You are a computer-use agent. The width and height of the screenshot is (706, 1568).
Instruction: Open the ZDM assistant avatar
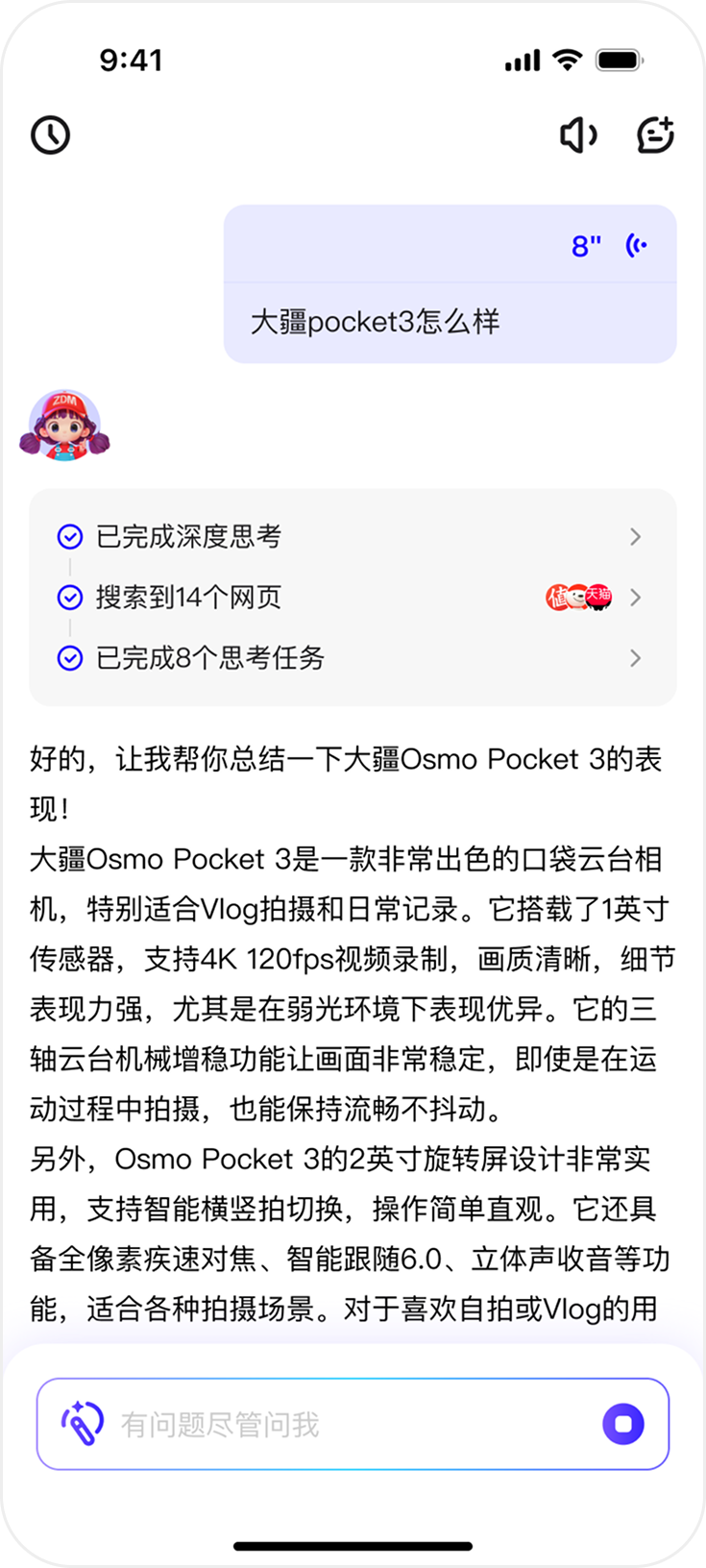(x=65, y=427)
